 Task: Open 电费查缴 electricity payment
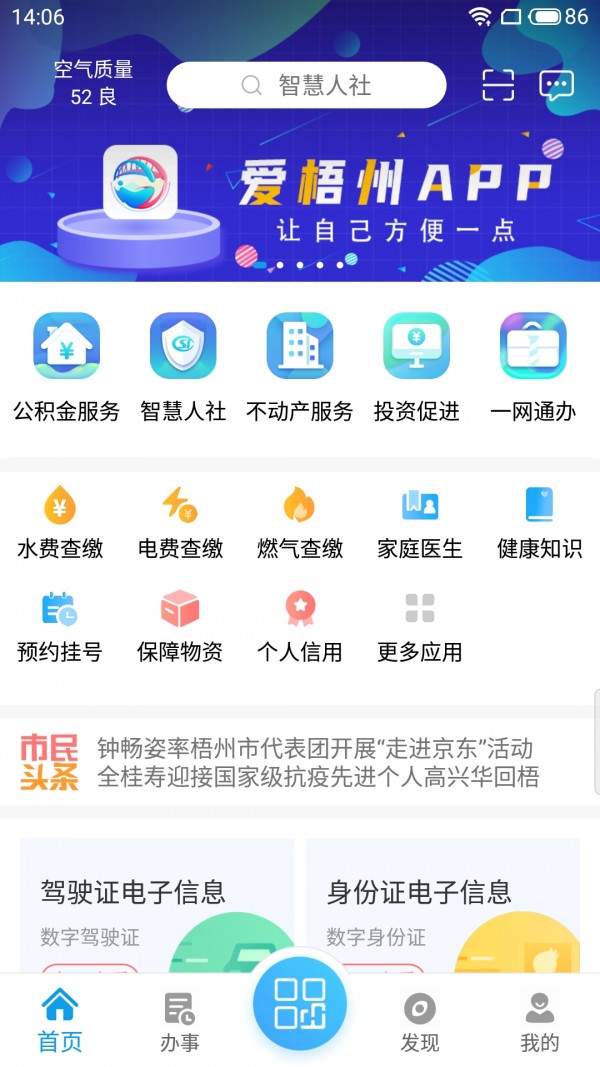[x=180, y=522]
